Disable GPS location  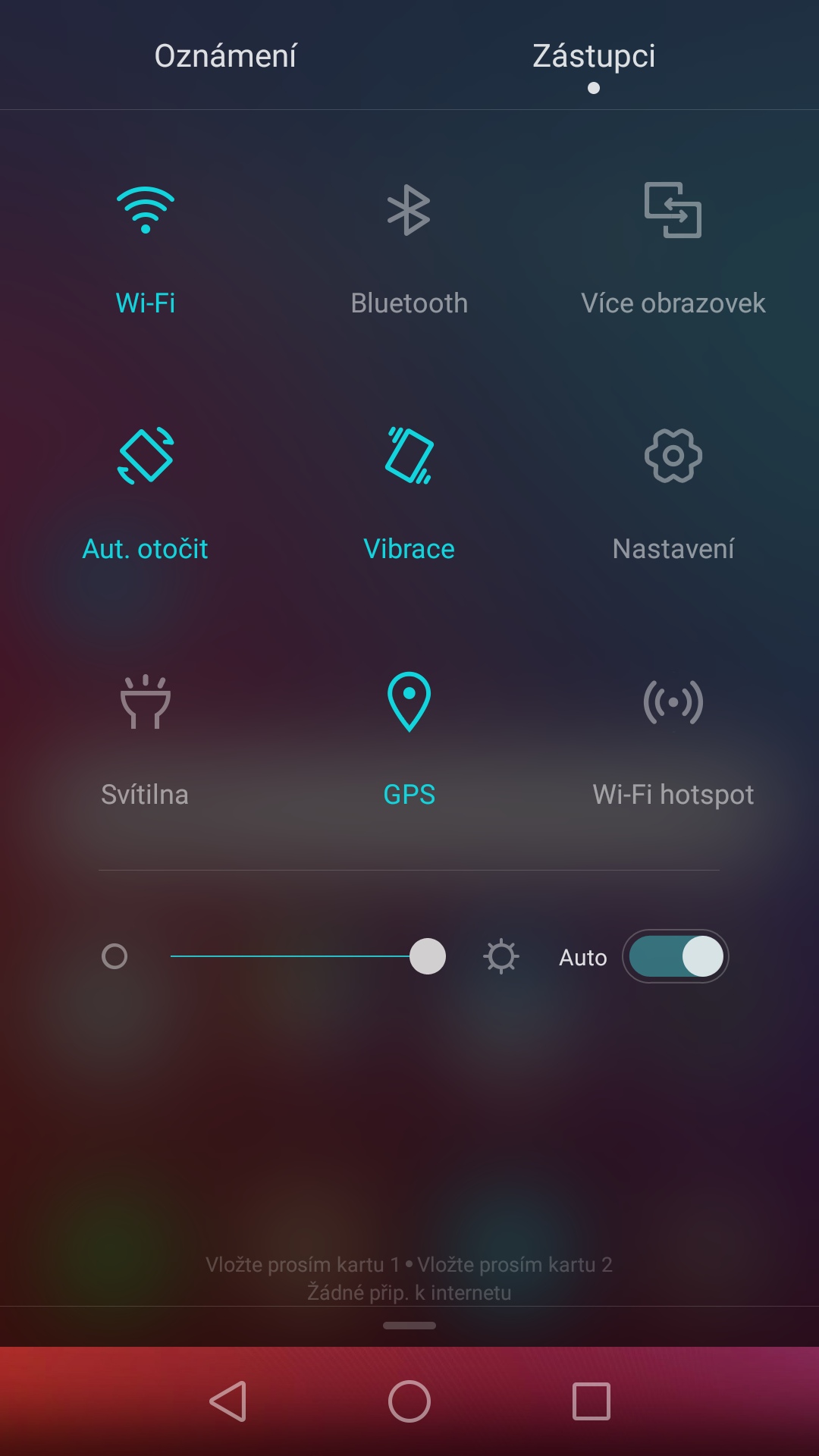point(409,741)
